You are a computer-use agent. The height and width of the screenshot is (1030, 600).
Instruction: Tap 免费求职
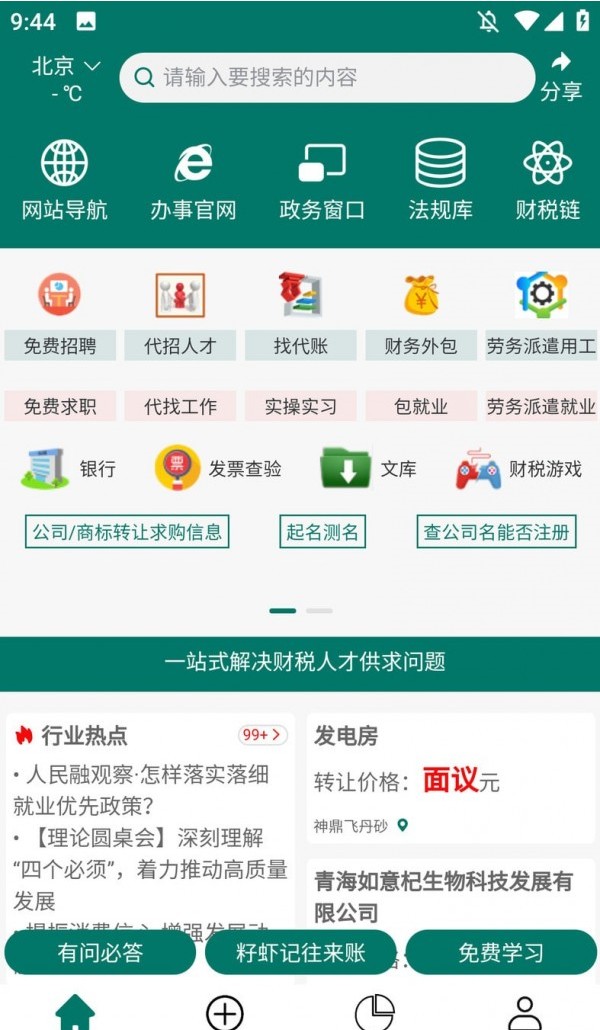[60, 406]
